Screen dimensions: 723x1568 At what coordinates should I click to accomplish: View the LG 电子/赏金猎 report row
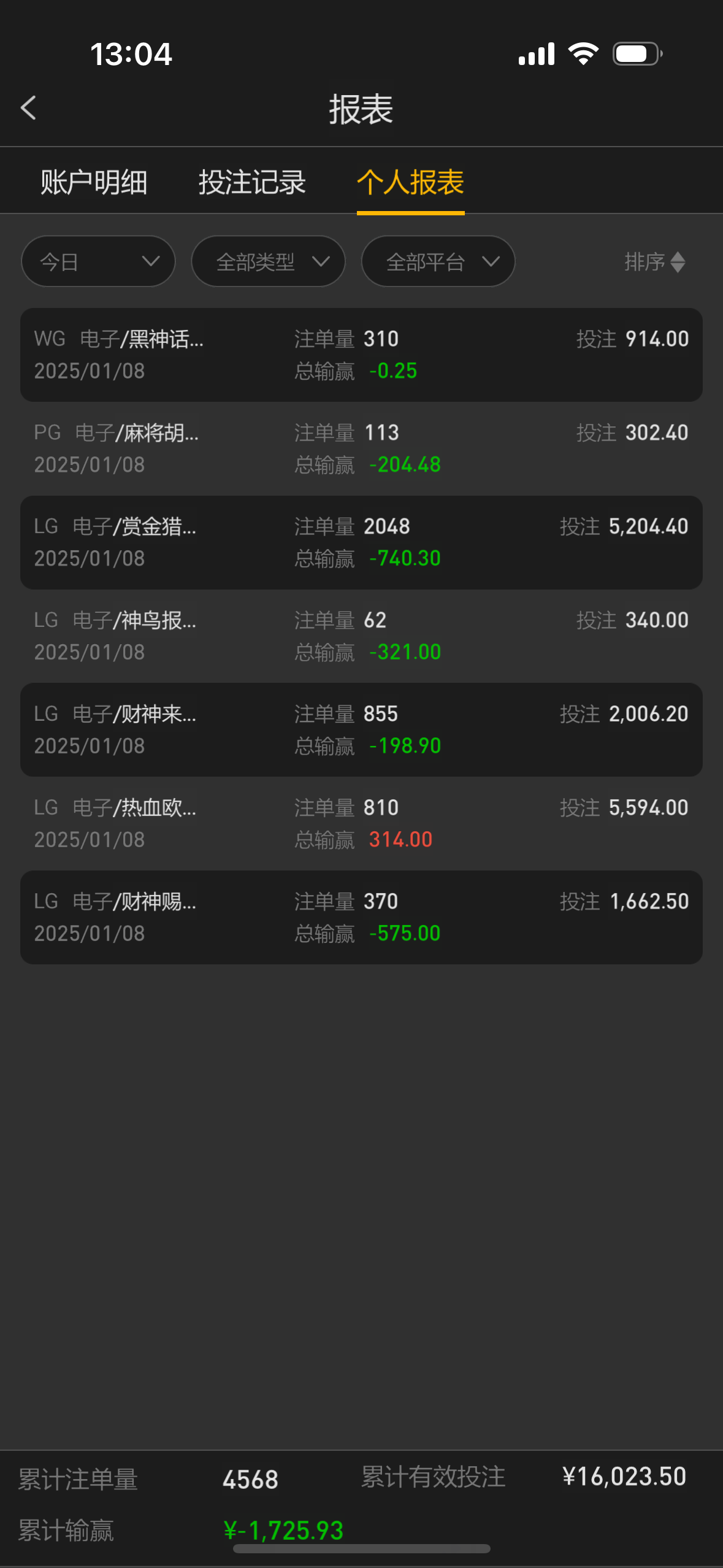pos(361,543)
